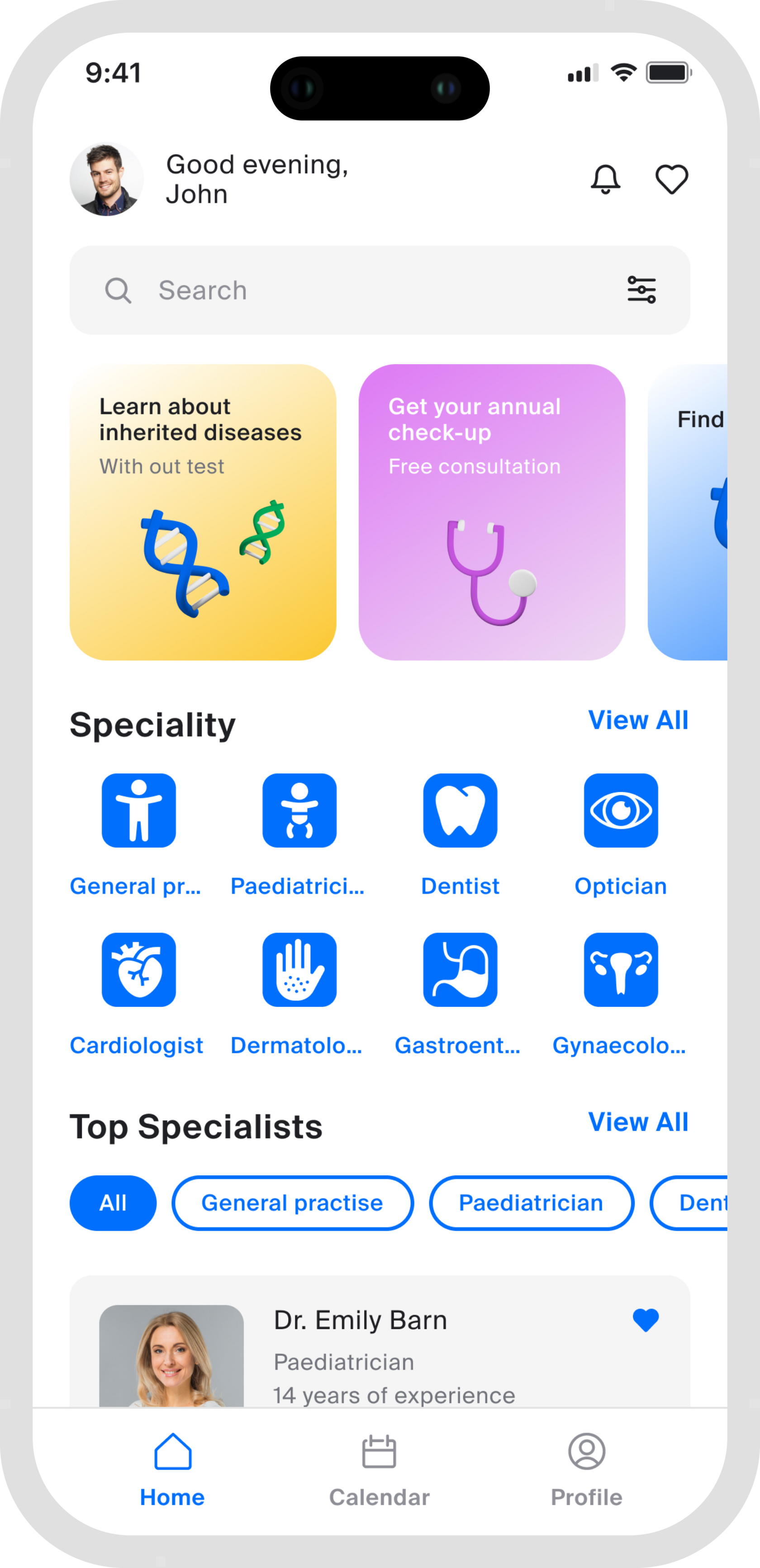Open favorites via the heart icon in header
The height and width of the screenshot is (1568, 760).
[x=672, y=180]
